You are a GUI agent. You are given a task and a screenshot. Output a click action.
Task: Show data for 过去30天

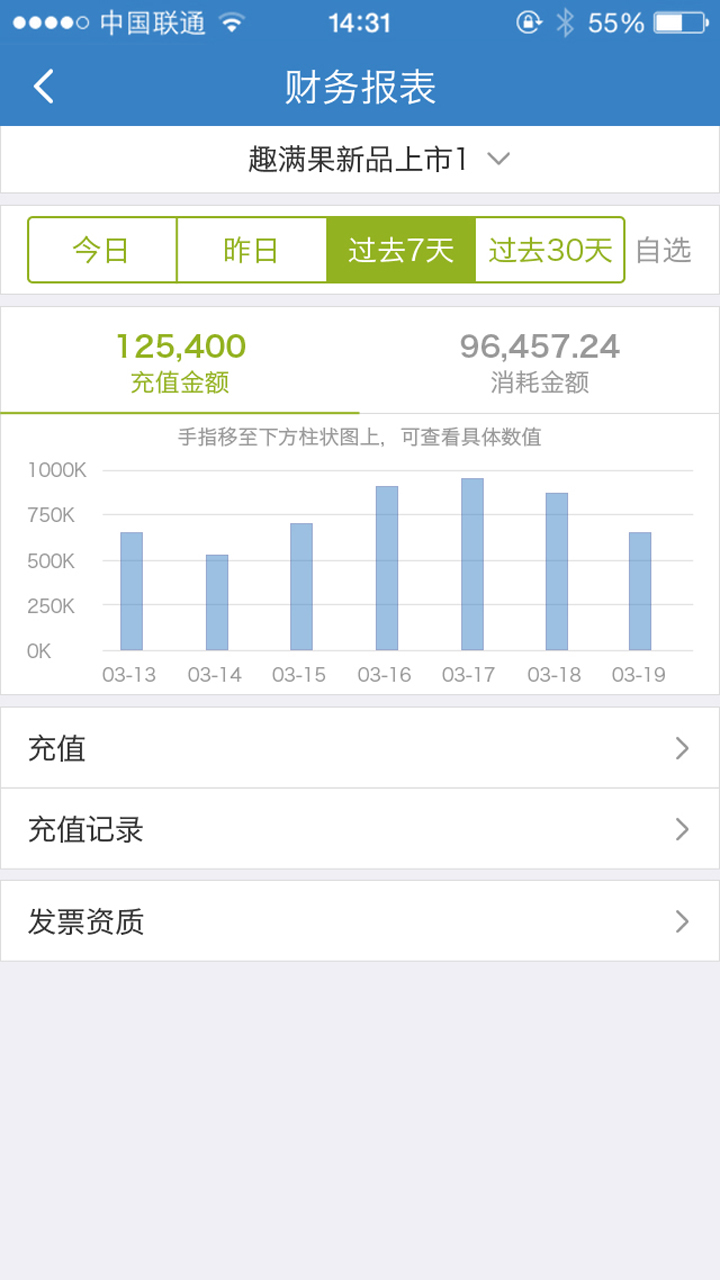click(550, 250)
